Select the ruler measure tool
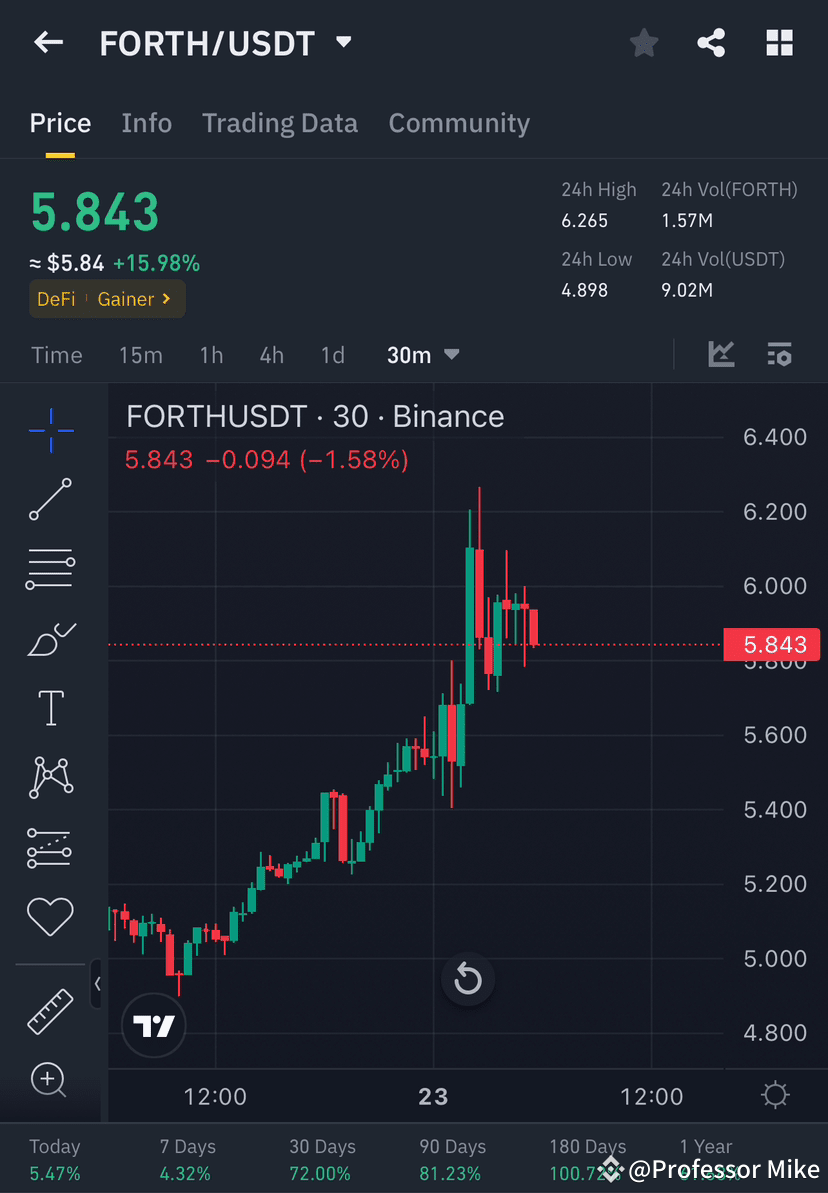The width and height of the screenshot is (828, 1193). 50,1011
